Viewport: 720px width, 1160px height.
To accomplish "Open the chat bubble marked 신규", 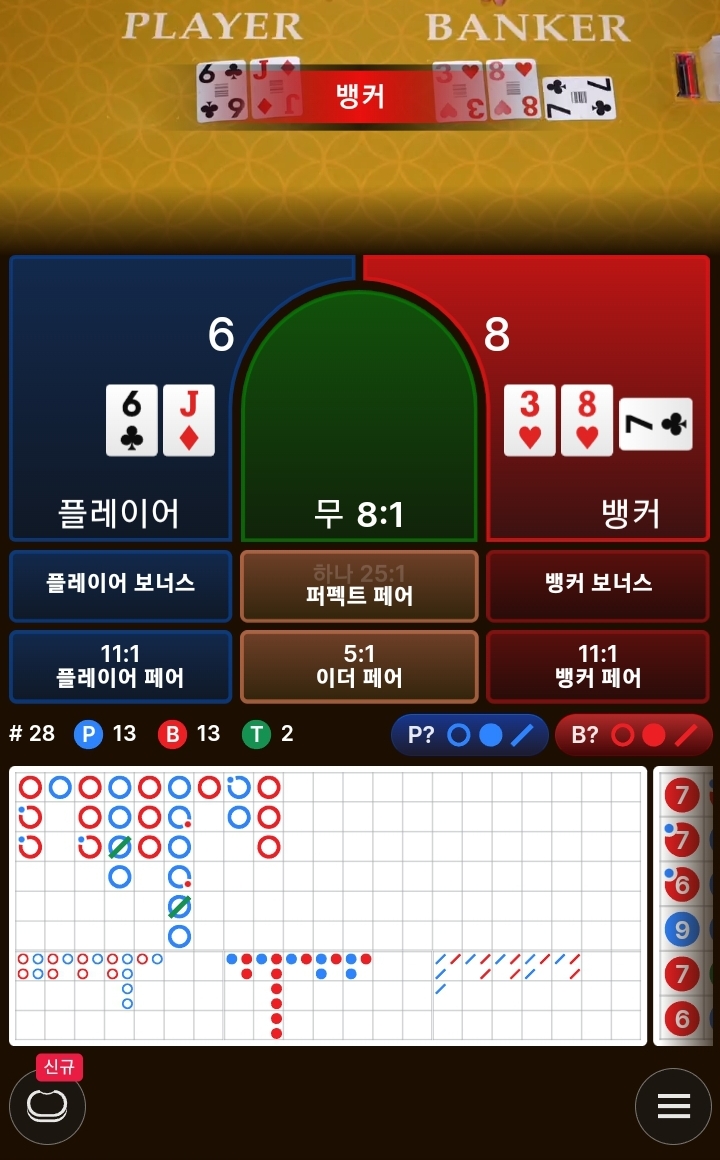I will pos(47,1105).
